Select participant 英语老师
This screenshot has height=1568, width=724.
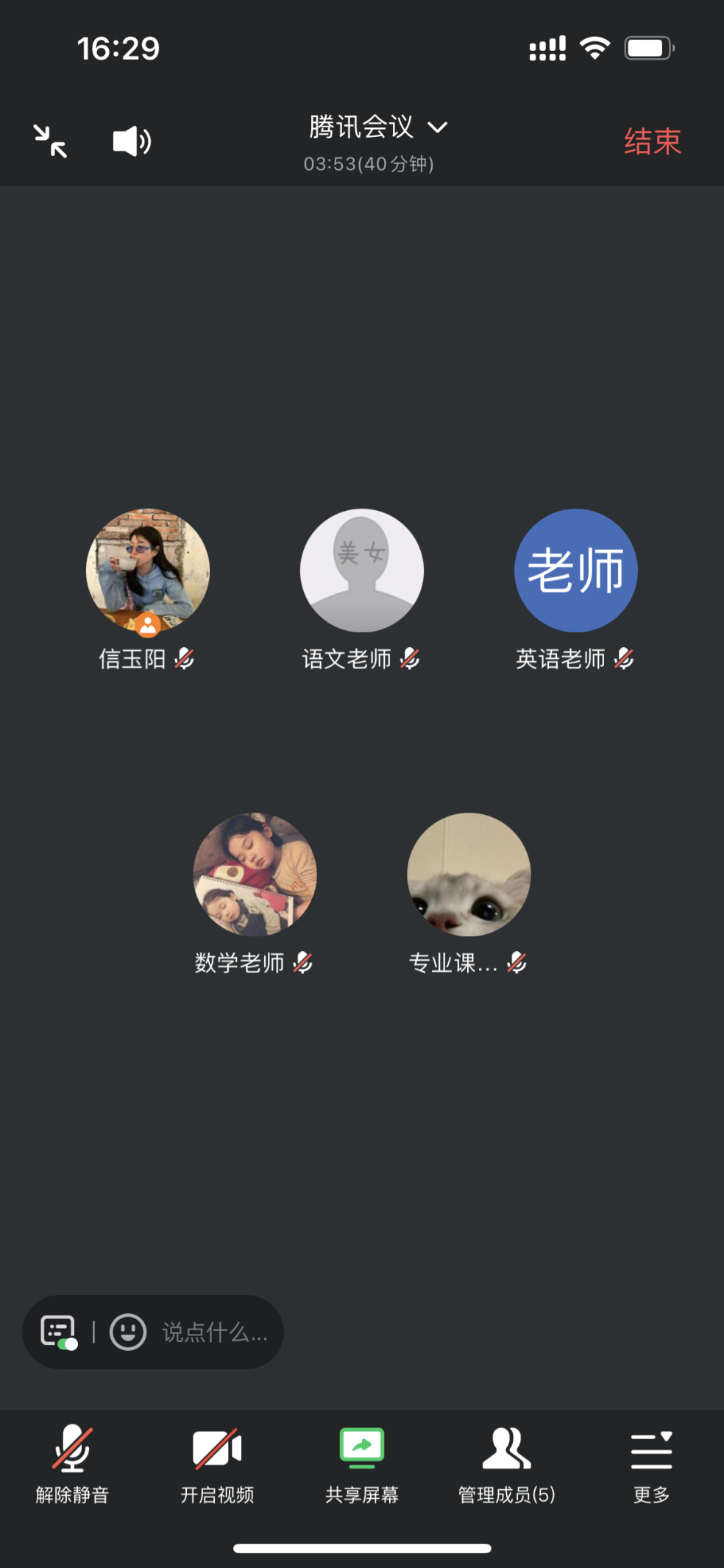pos(575,571)
